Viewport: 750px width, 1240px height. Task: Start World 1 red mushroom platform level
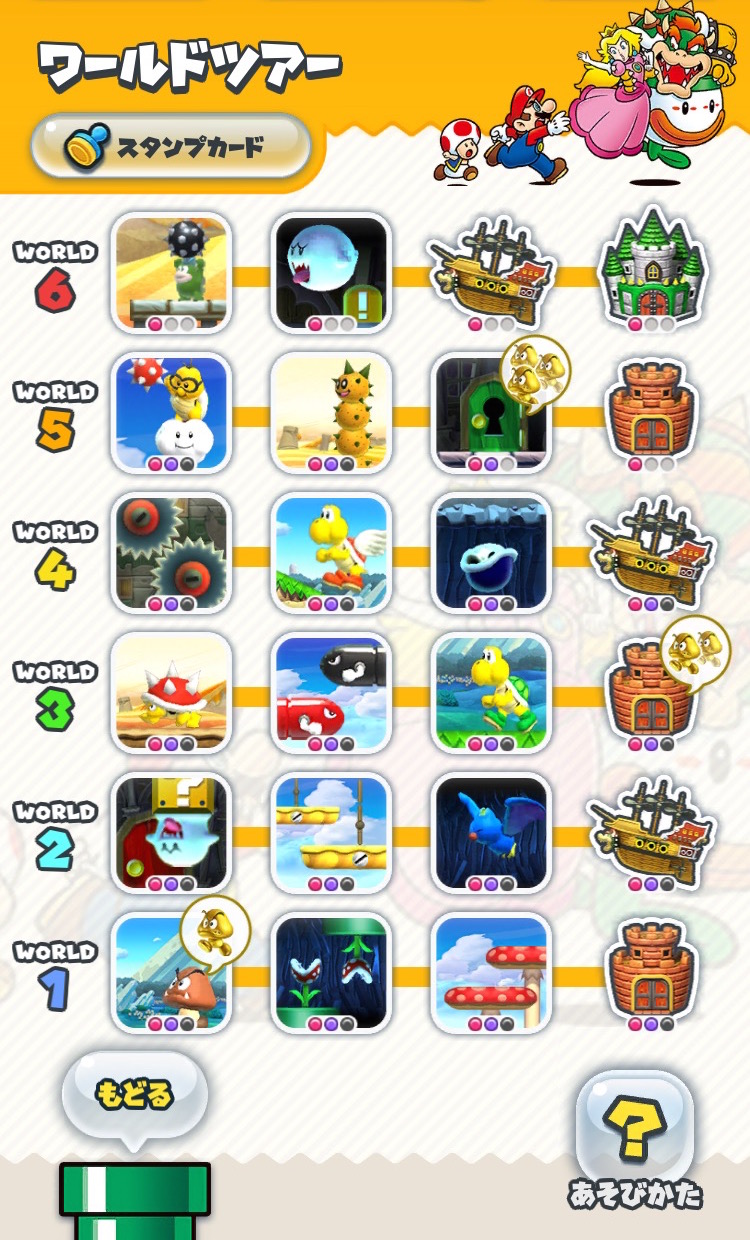coord(491,972)
